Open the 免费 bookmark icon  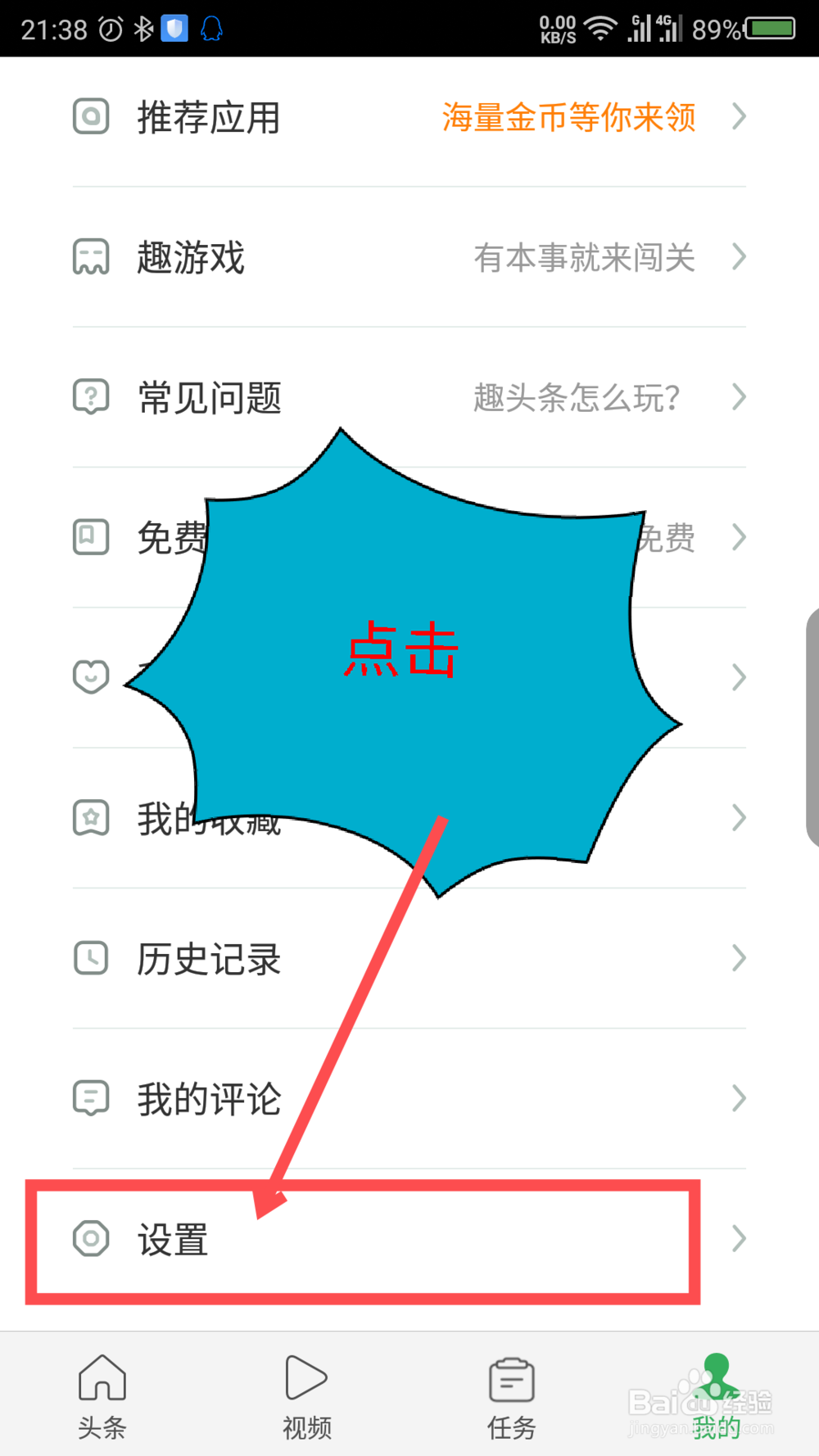(90, 537)
